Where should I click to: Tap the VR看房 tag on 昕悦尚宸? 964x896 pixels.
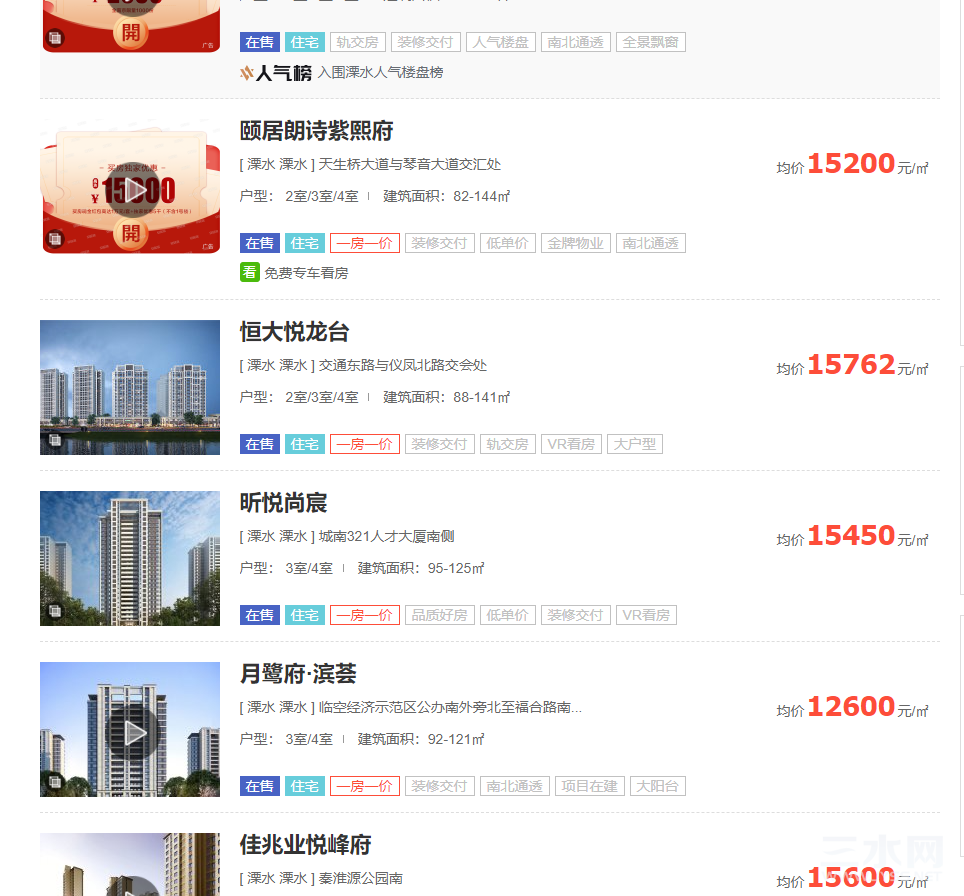(645, 615)
